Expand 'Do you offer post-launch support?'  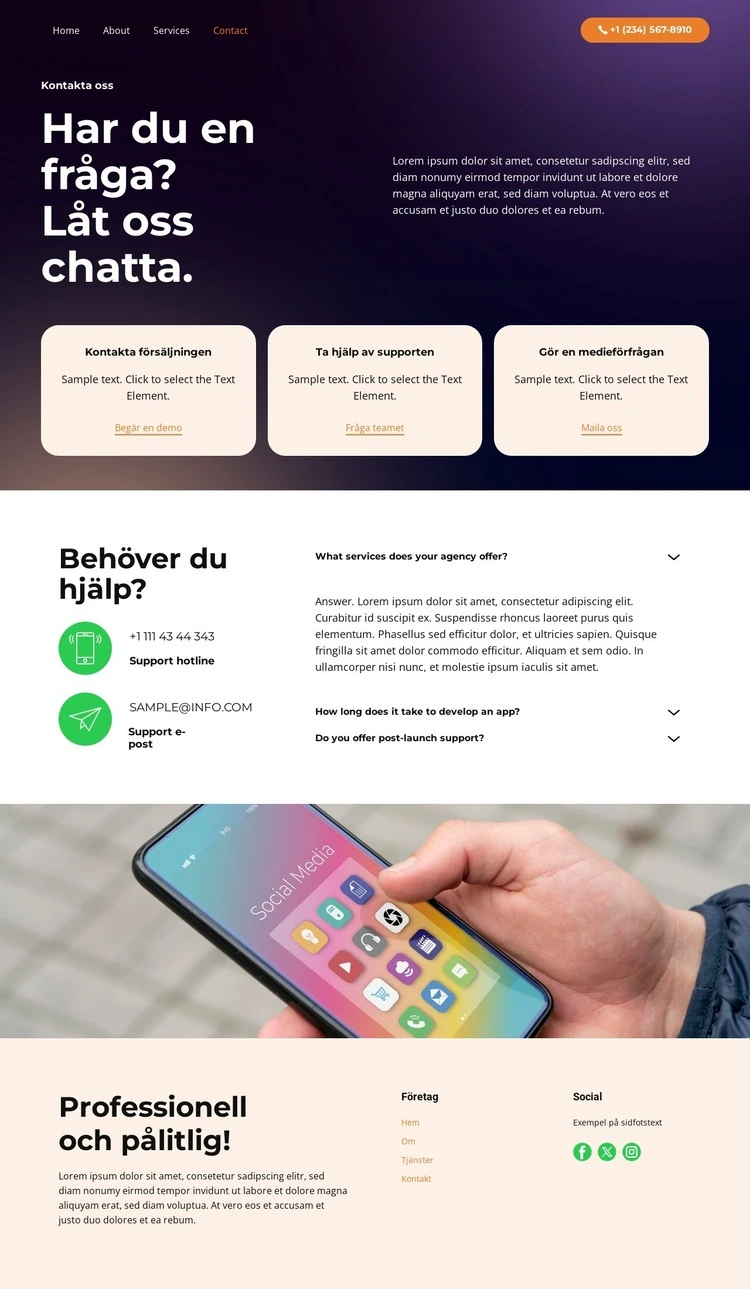(673, 738)
